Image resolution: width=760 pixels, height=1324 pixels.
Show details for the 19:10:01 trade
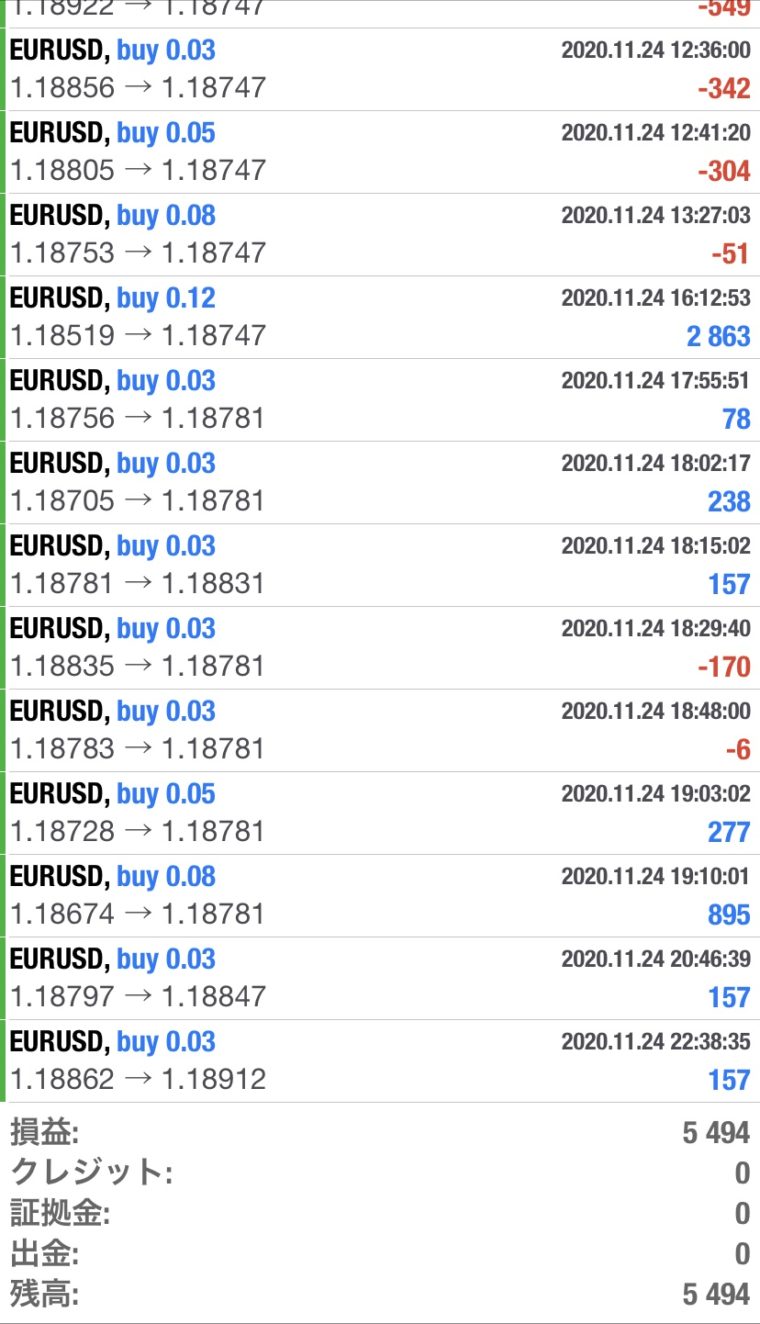[380, 896]
